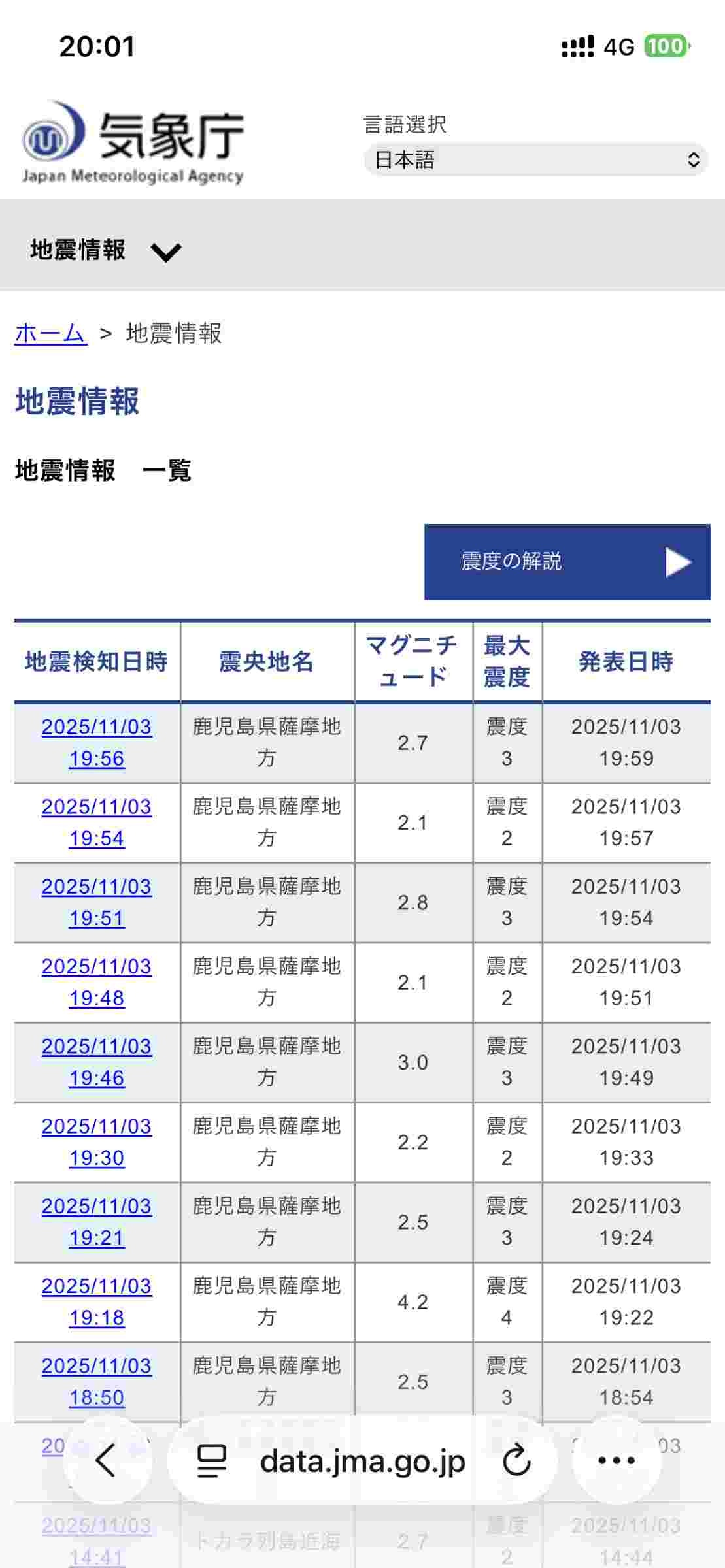Select the 2025/11/03 19:46 earthquake link
725x1568 pixels.
(x=97, y=1062)
